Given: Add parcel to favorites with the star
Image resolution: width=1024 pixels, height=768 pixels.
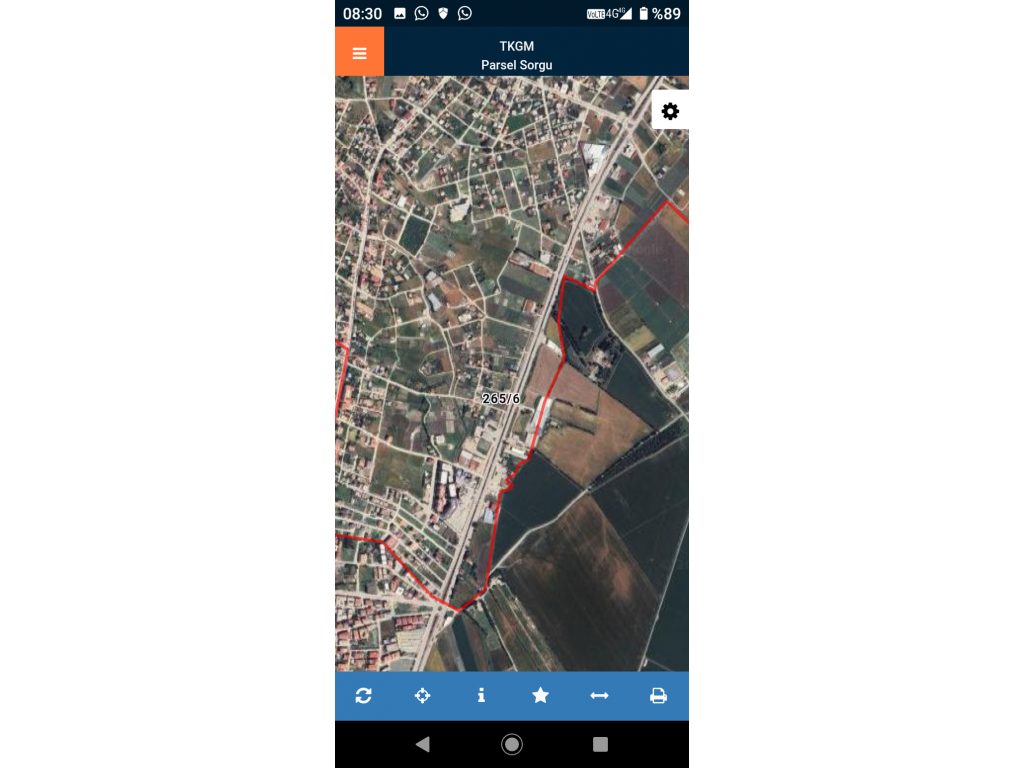Looking at the screenshot, I should 540,695.
